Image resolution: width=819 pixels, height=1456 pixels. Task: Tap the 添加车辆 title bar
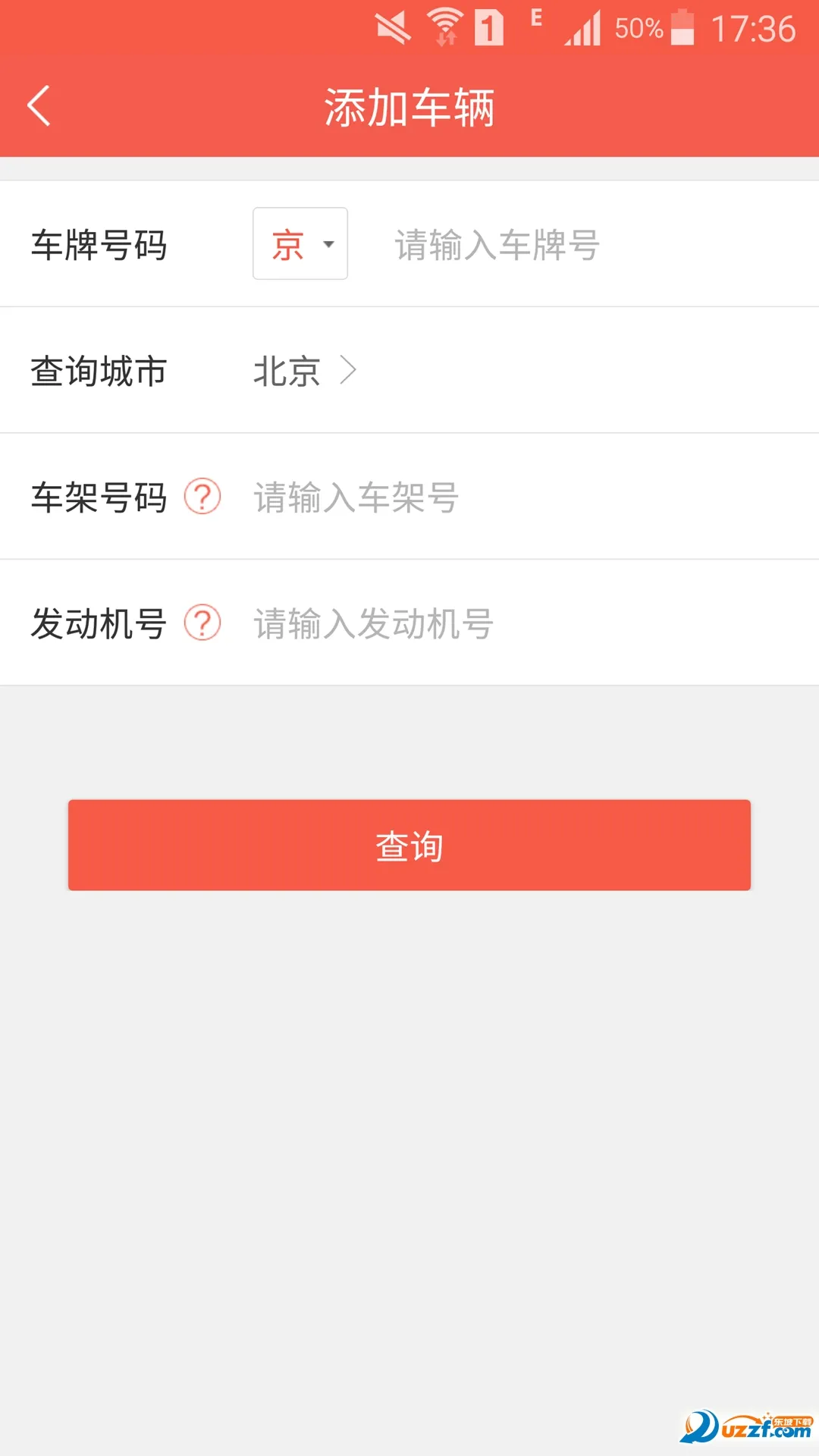(409, 108)
